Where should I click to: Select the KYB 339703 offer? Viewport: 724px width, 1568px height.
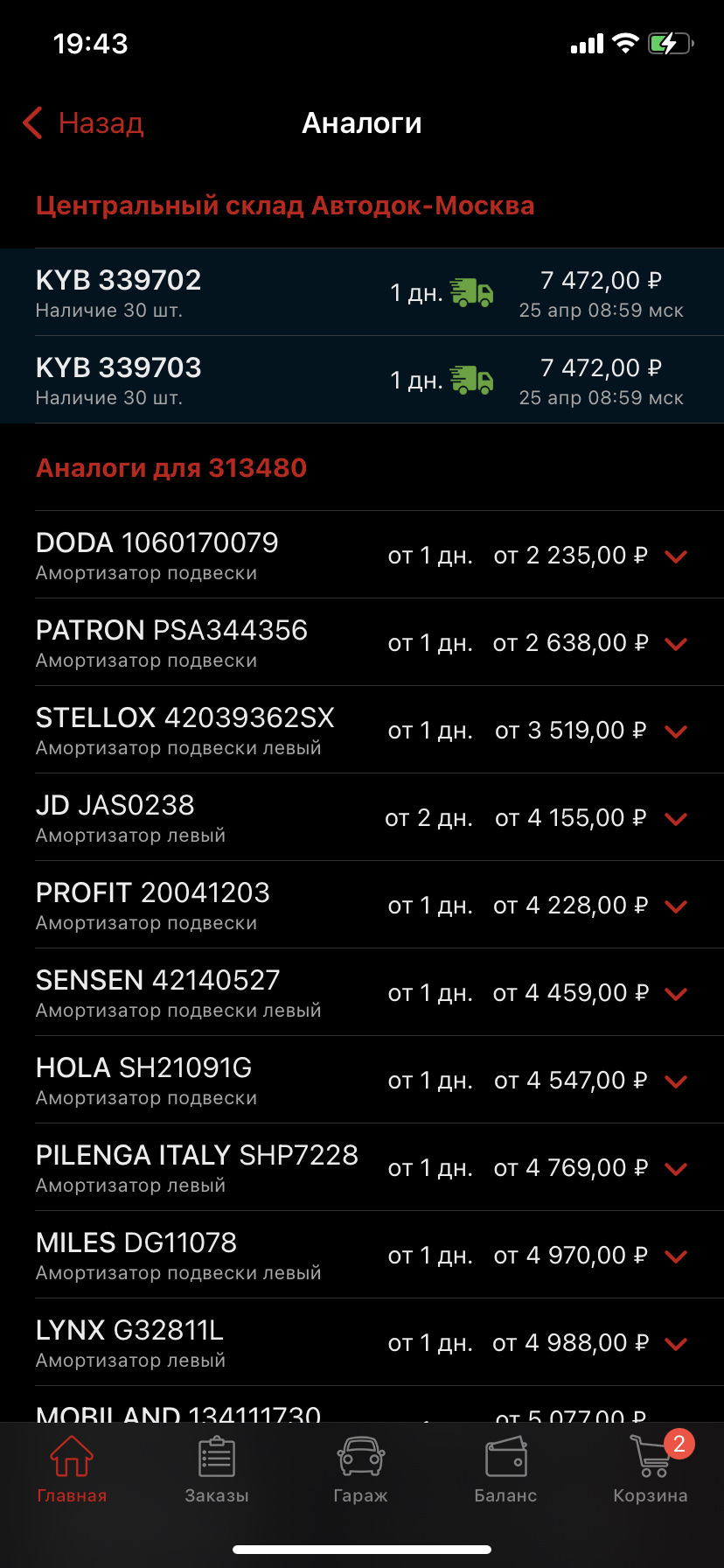362,380
